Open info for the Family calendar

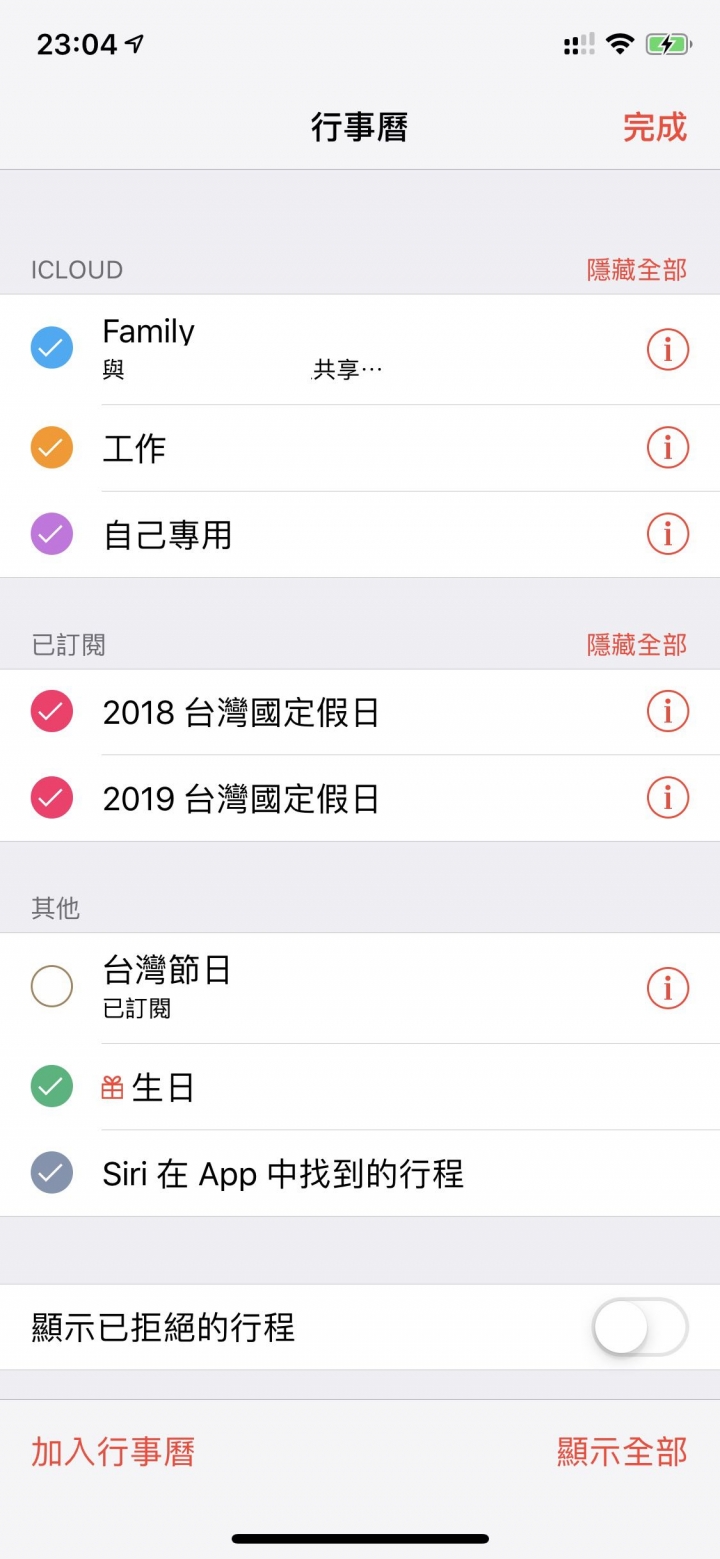668,348
